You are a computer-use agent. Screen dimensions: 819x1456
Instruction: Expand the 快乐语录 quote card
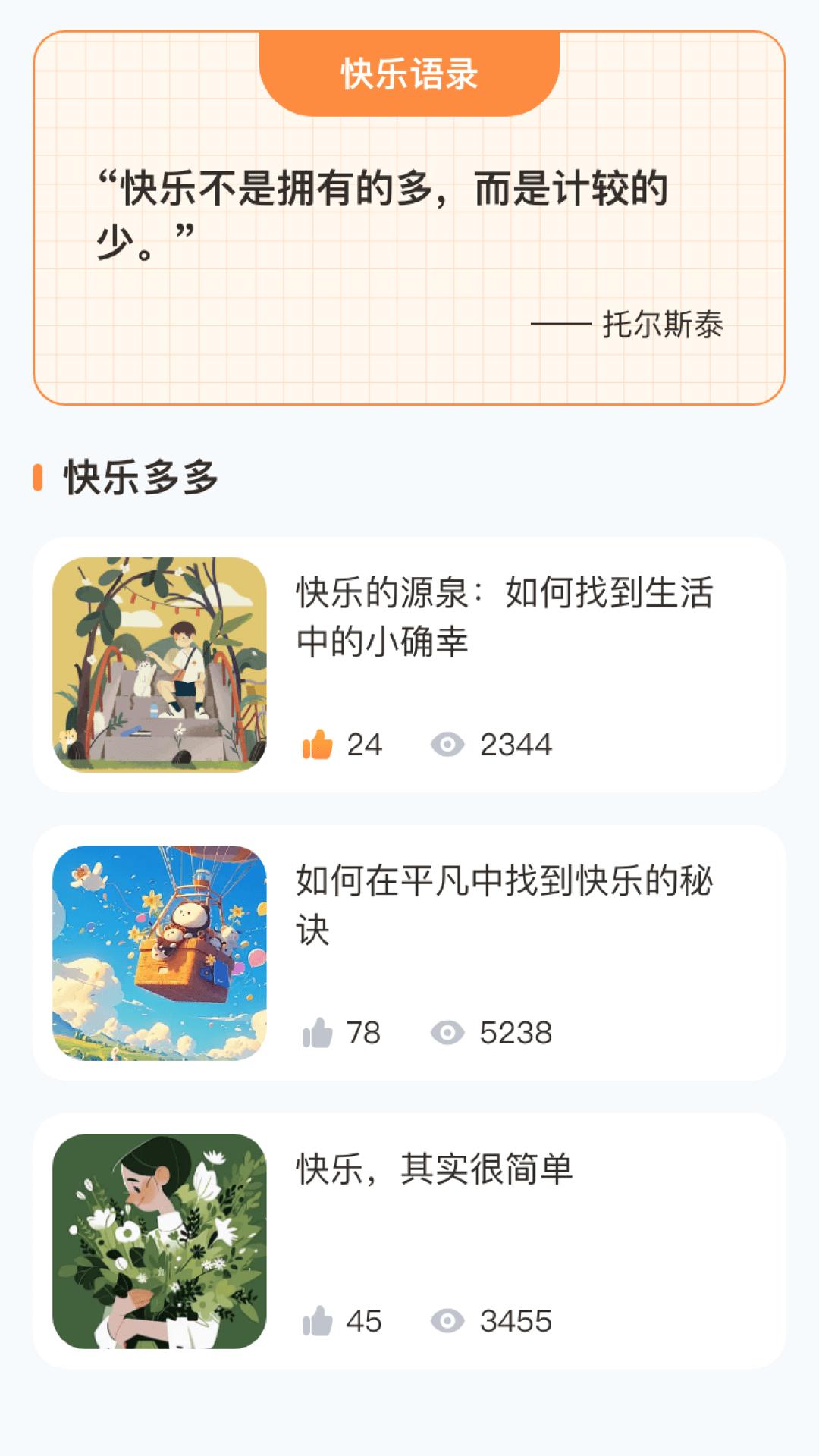tap(409, 220)
